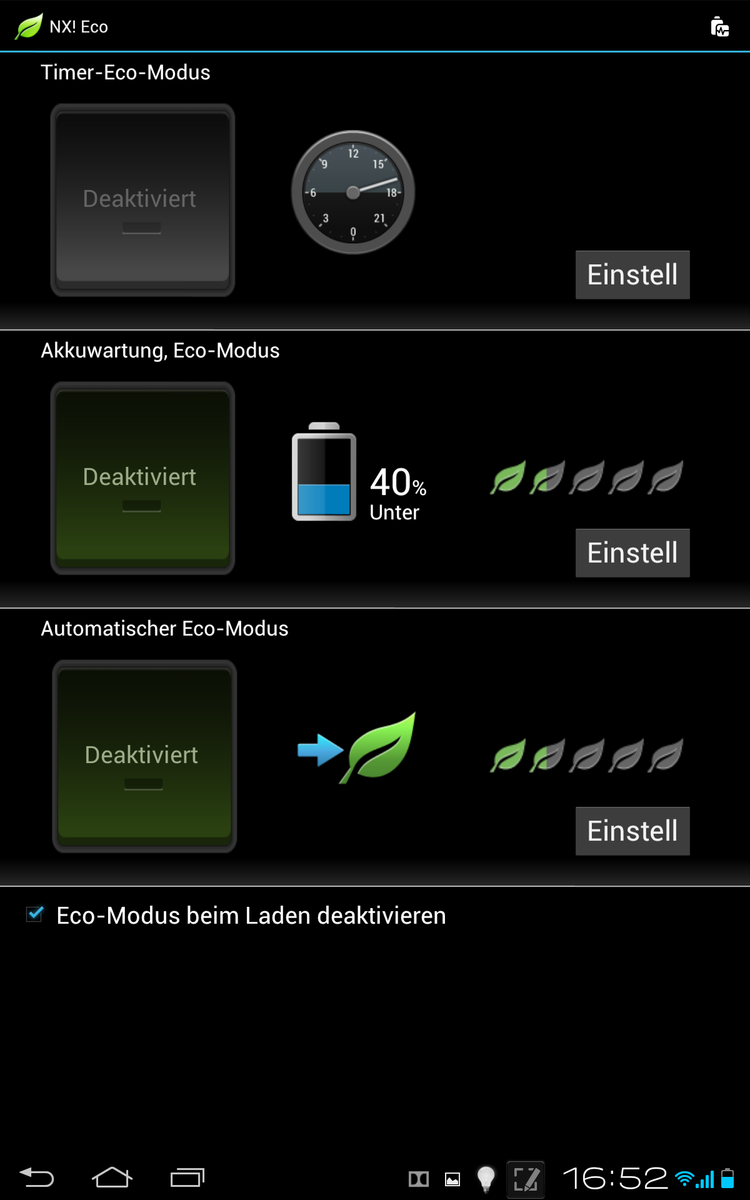Go to the home screen
The height and width of the screenshot is (1200, 750).
112,1177
